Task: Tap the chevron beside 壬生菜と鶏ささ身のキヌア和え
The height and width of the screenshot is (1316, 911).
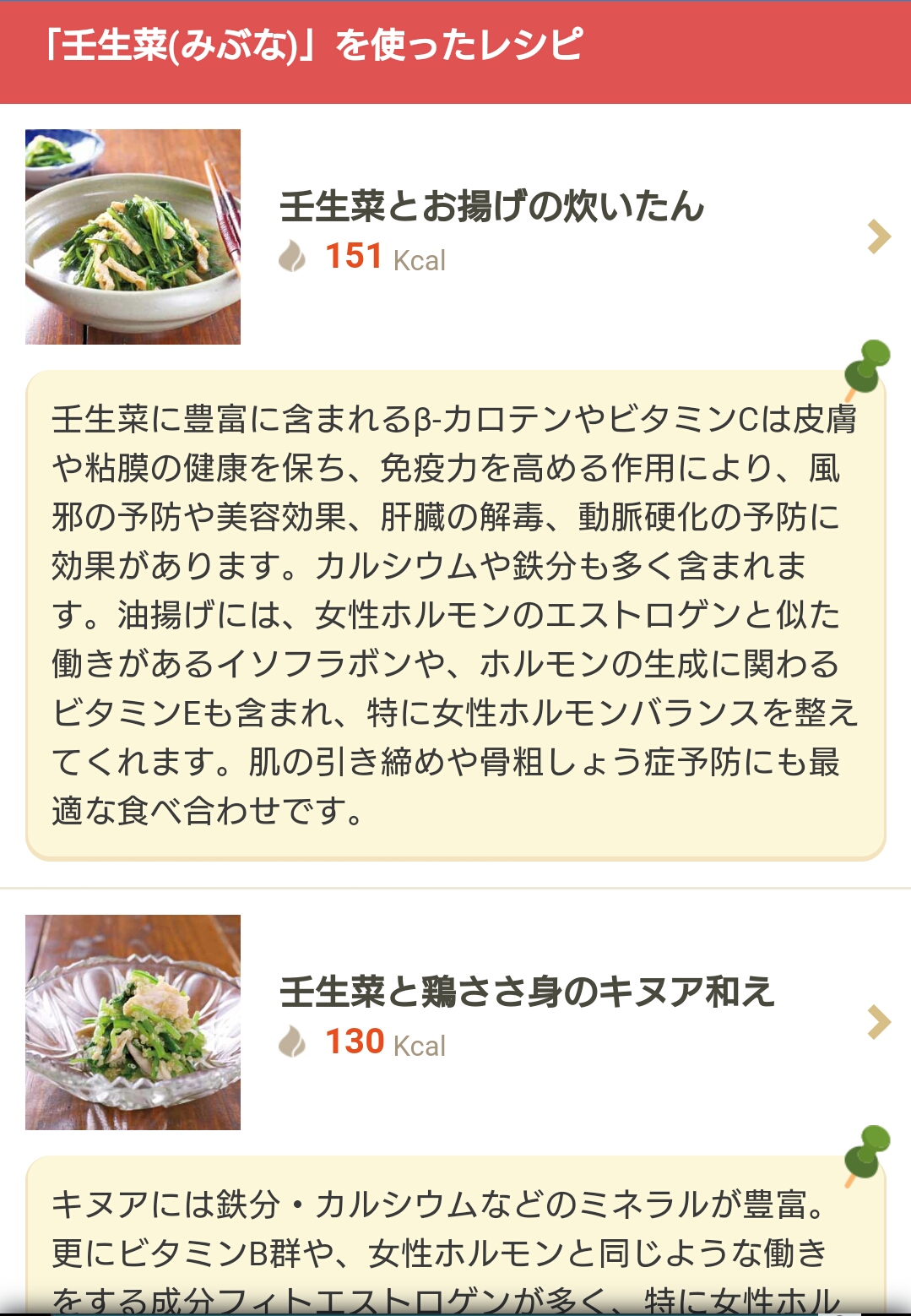Action: (879, 1022)
